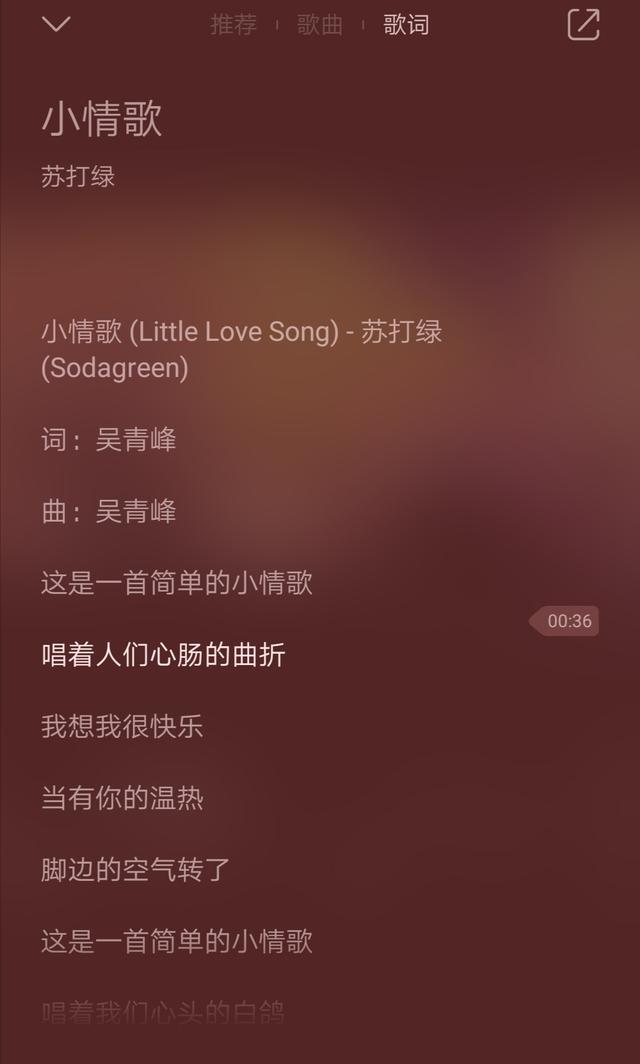Image resolution: width=640 pixels, height=1064 pixels.
Task: Select the 歌词 tab
Action: (406, 25)
